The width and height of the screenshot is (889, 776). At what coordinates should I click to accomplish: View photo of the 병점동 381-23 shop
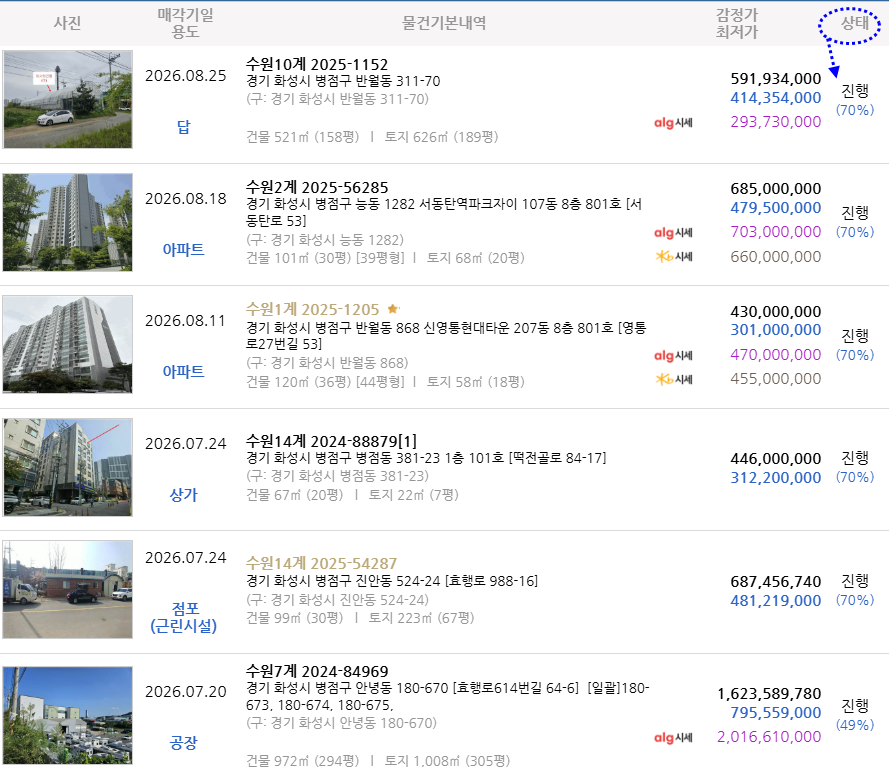point(67,467)
